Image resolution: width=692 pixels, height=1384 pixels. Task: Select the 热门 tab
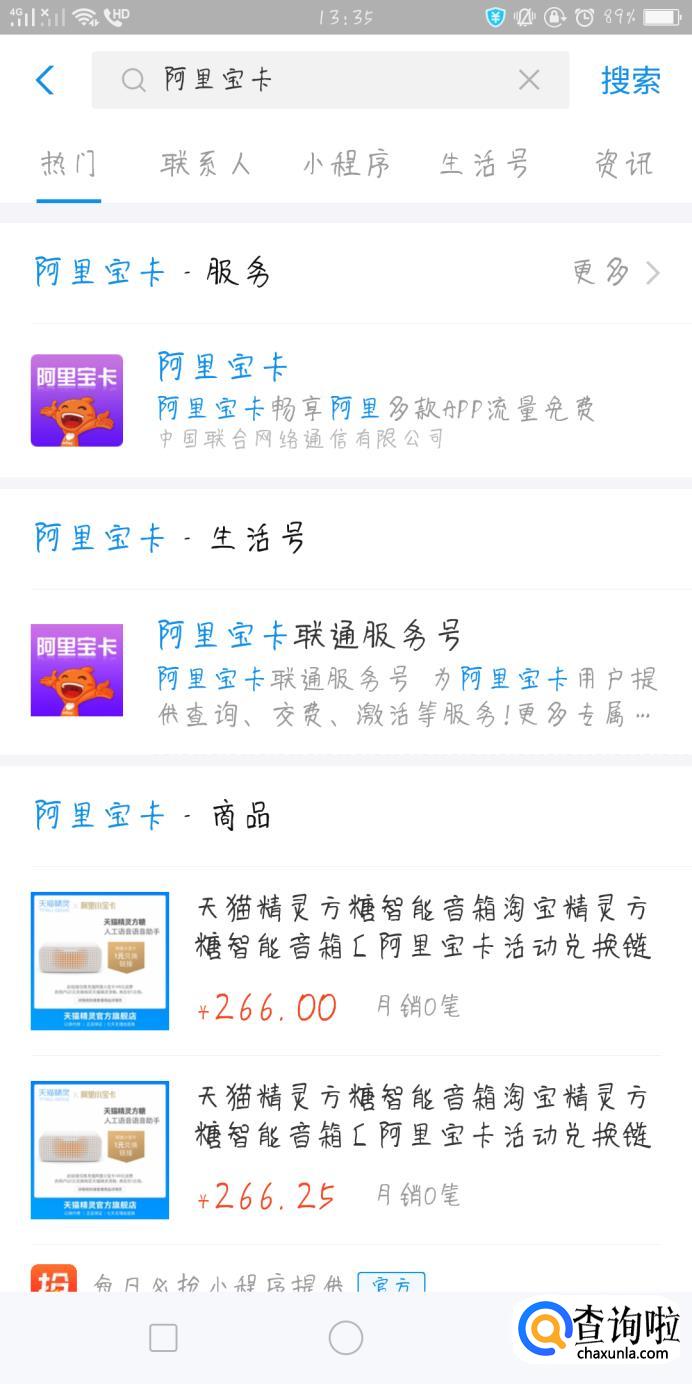68,164
